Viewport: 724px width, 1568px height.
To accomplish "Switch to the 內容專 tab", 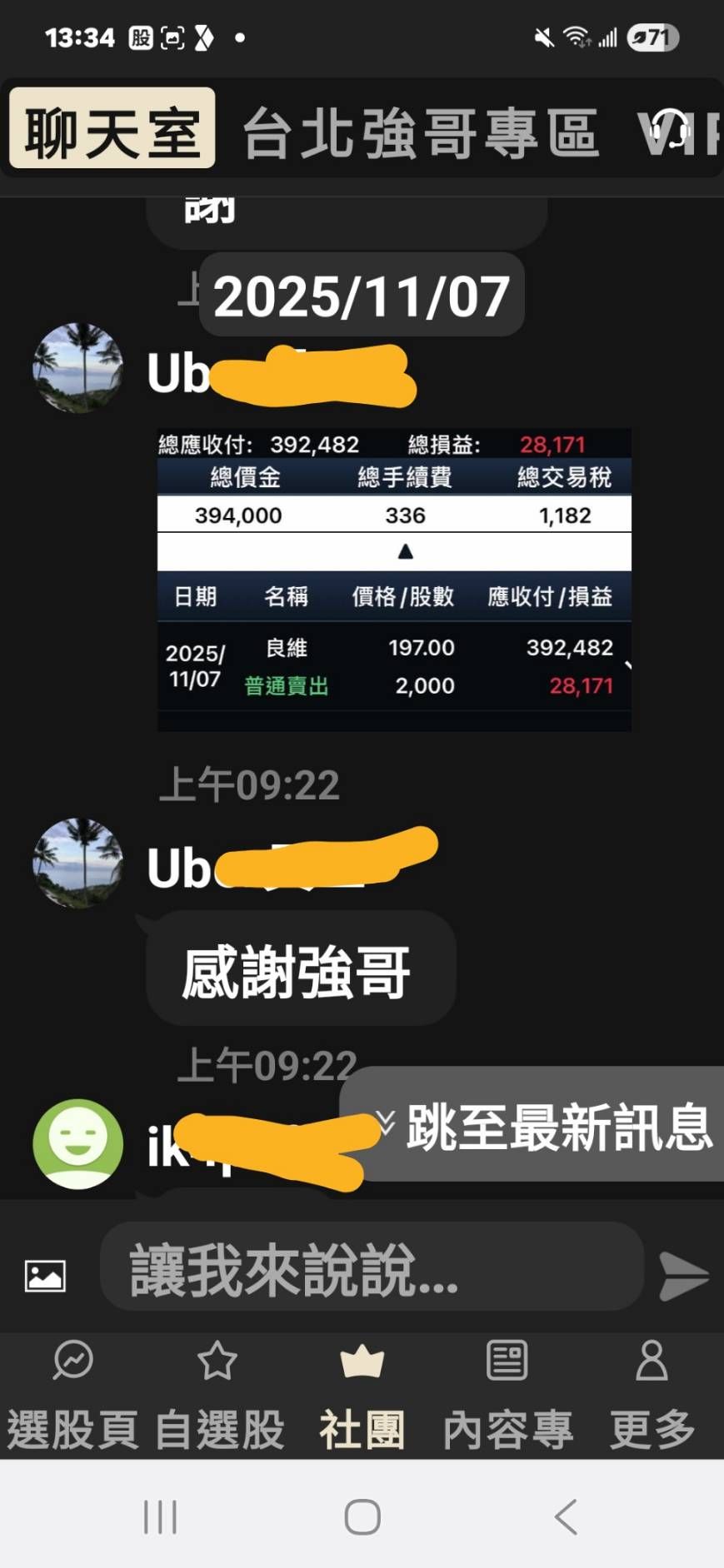I will click(x=507, y=1396).
